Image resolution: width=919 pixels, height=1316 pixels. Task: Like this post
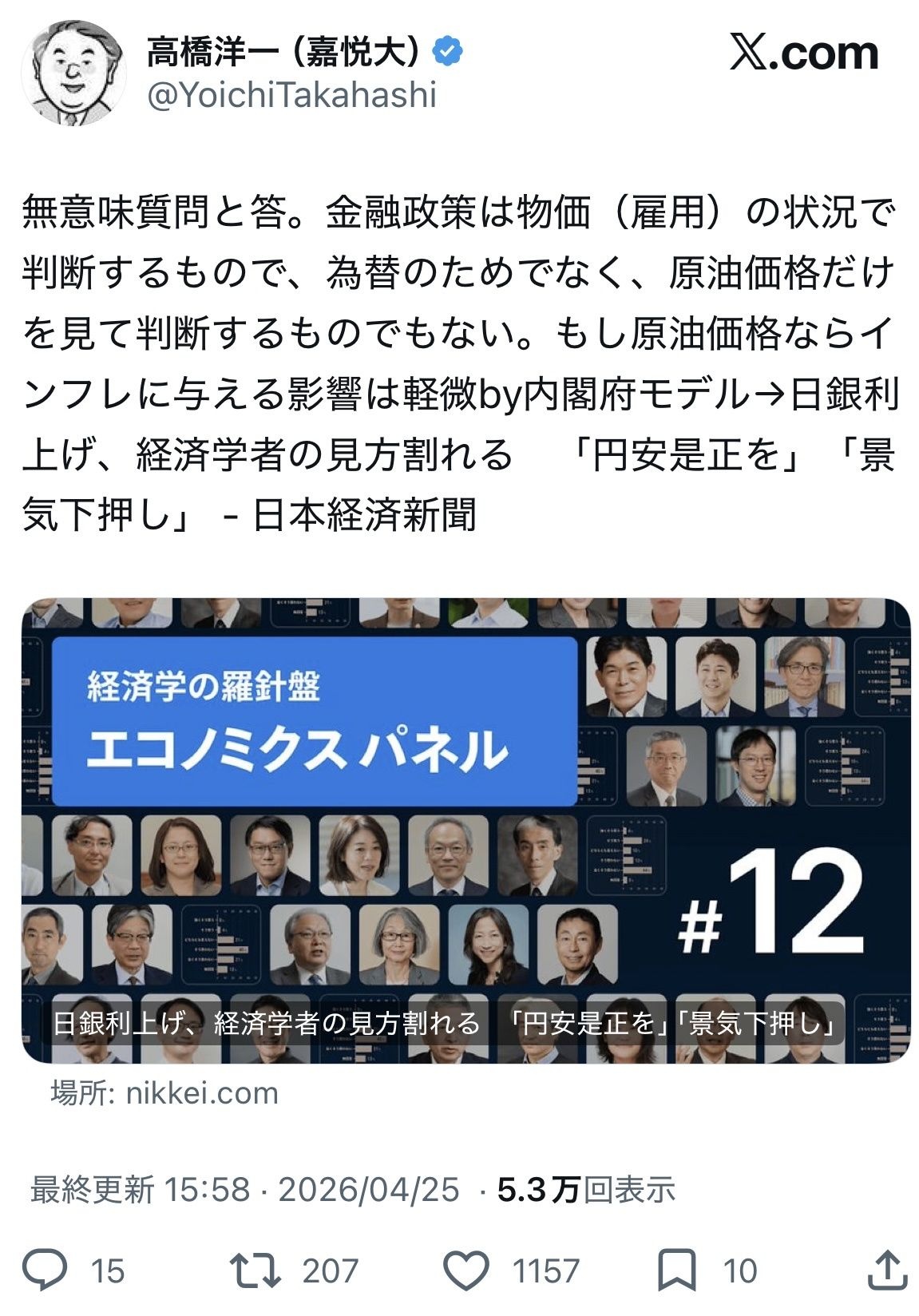(465, 1270)
